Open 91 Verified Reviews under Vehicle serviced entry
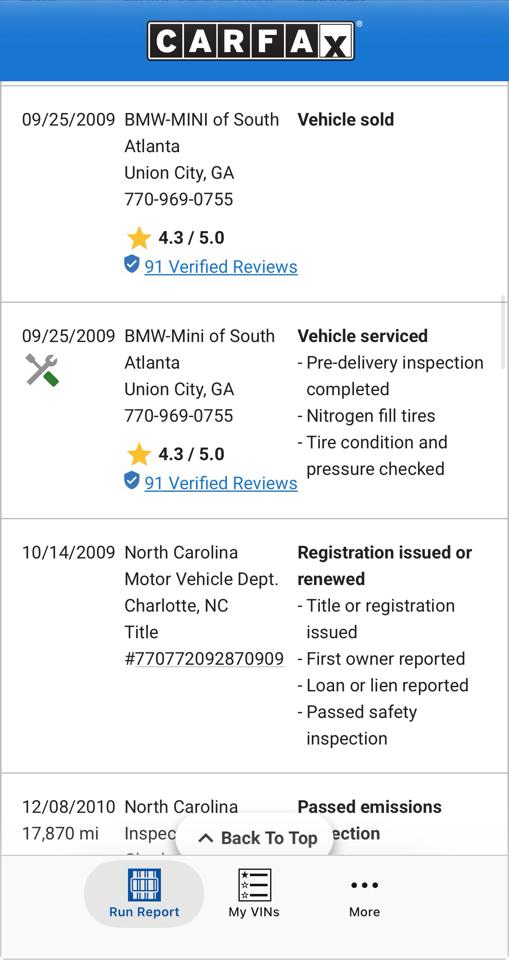 pyautogui.click(x=221, y=483)
